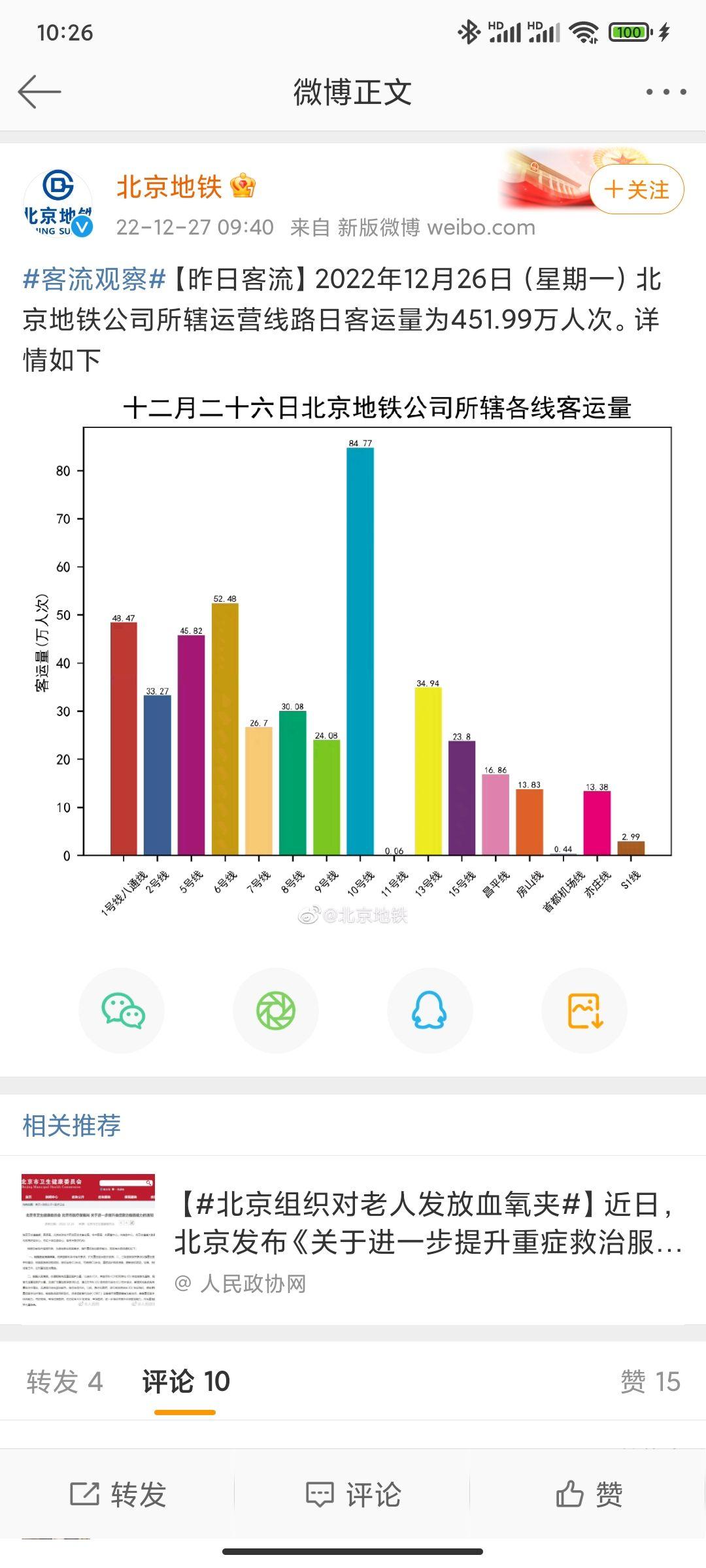Image resolution: width=706 pixels, height=1568 pixels.
Task: Follow 北京地铁 with the 关注 button
Action: tap(636, 189)
